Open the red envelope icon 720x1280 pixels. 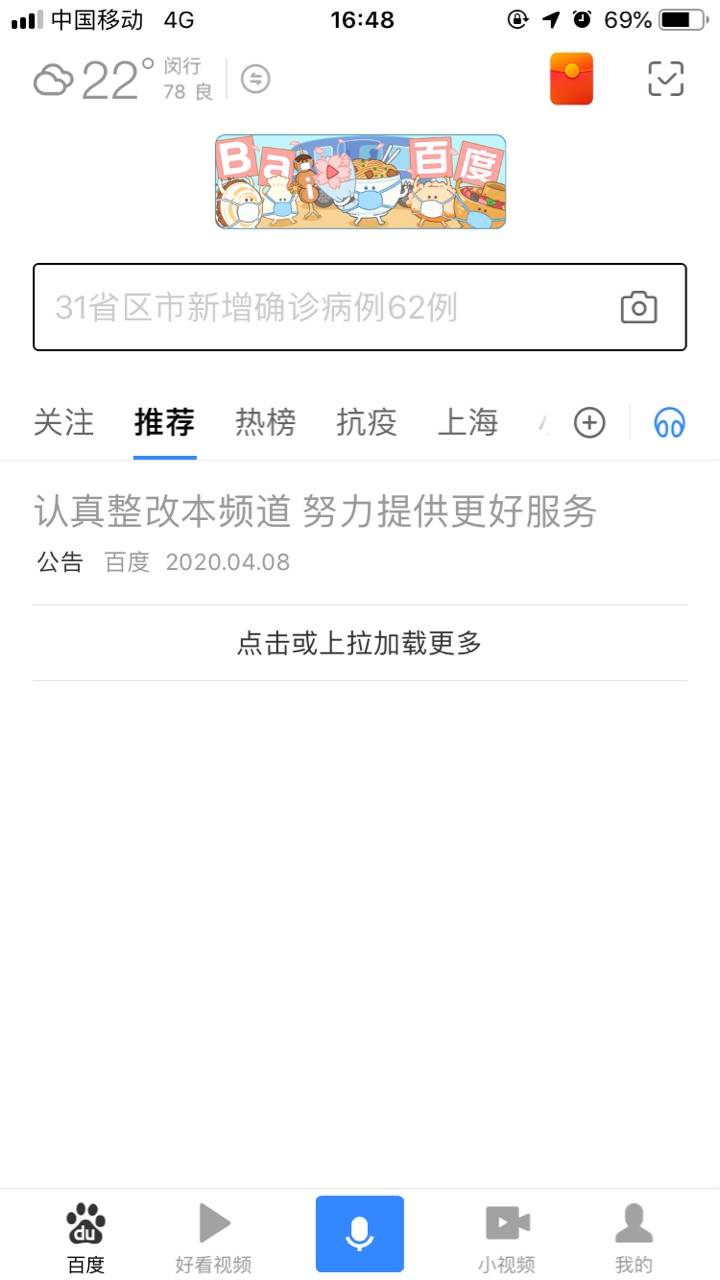click(x=571, y=79)
